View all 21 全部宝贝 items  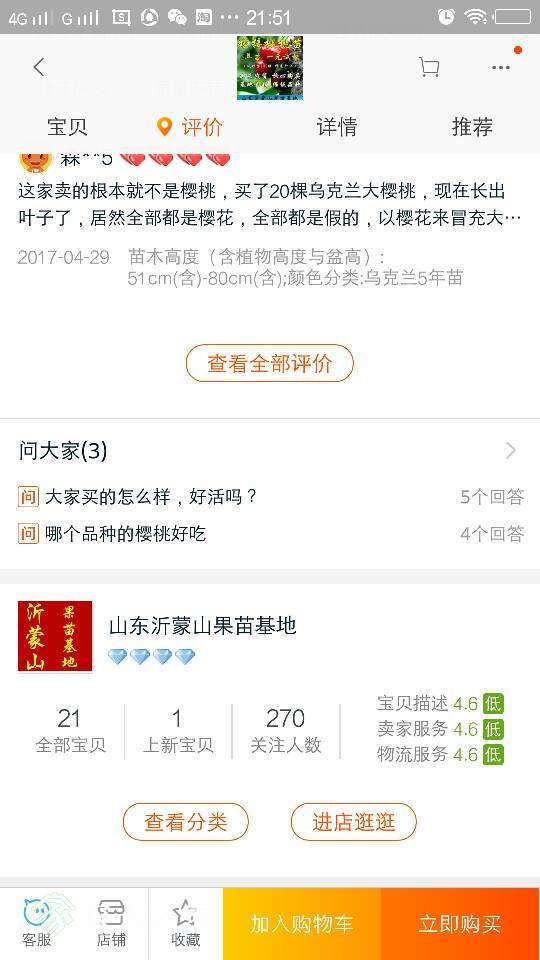coord(70,731)
